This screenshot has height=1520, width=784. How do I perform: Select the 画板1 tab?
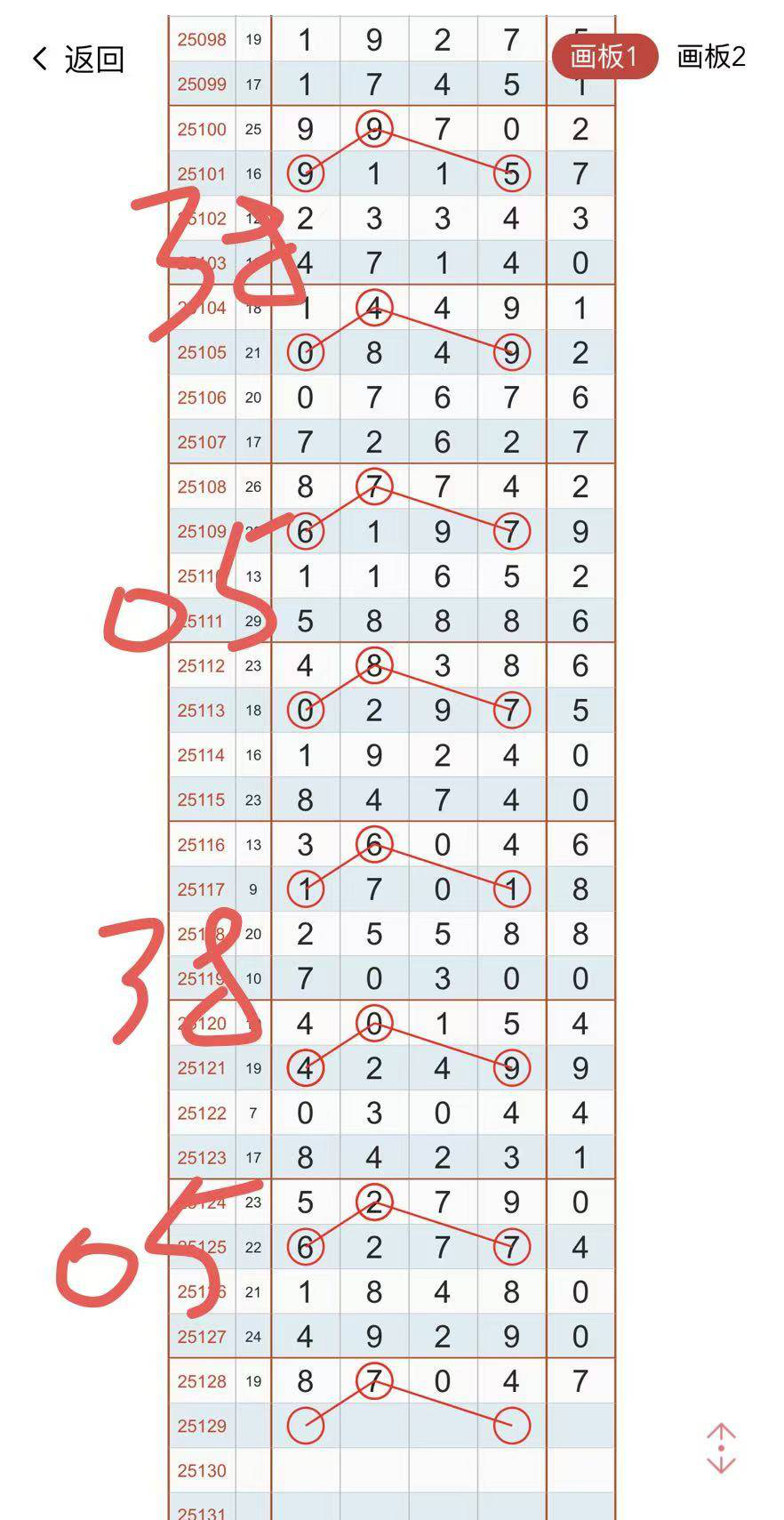604,57
